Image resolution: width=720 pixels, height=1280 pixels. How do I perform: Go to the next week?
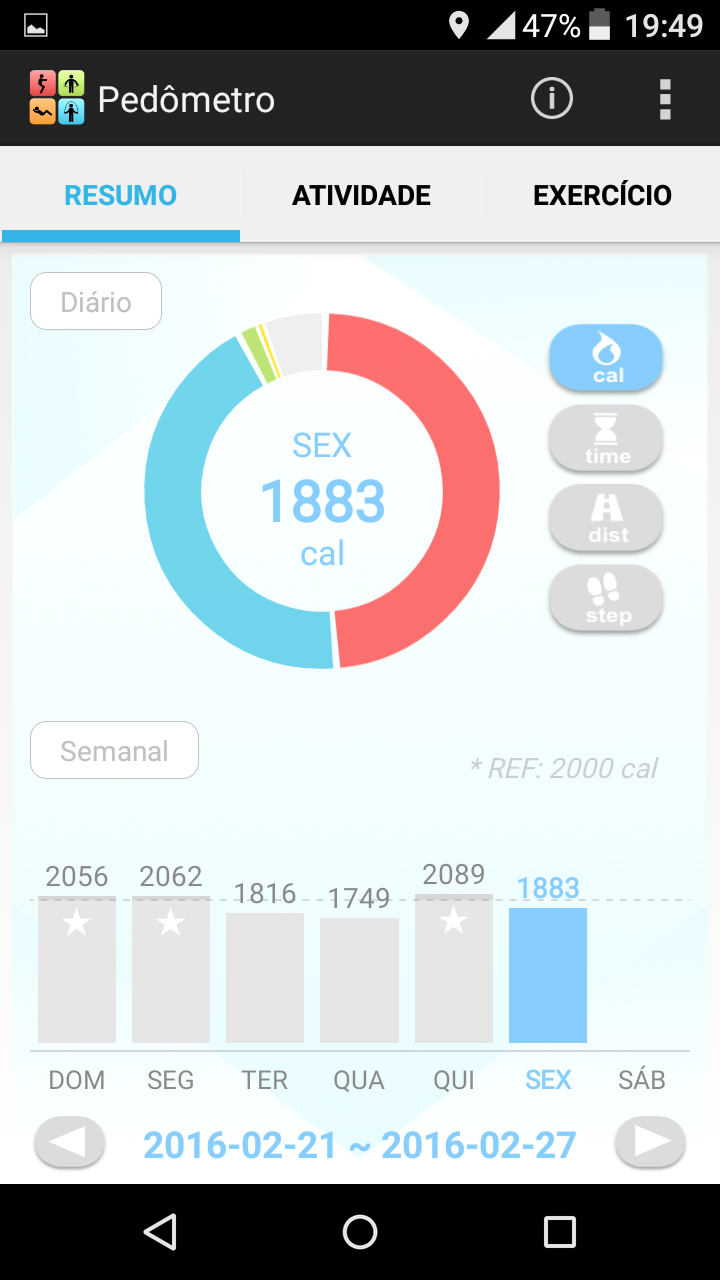[651, 1143]
